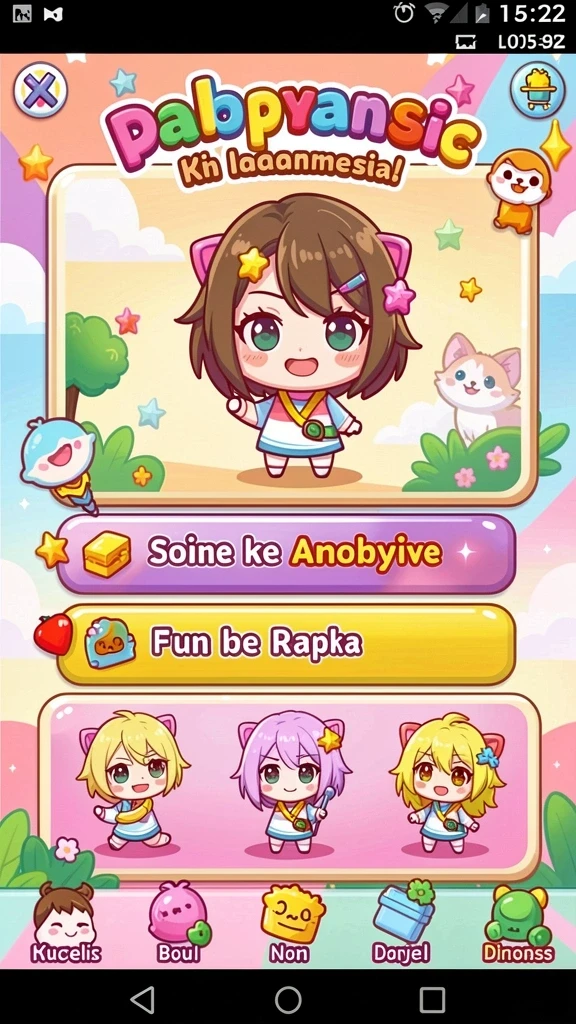Close the screen with the X button
Image resolution: width=576 pixels, height=1024 pixels.
(40, 89)
